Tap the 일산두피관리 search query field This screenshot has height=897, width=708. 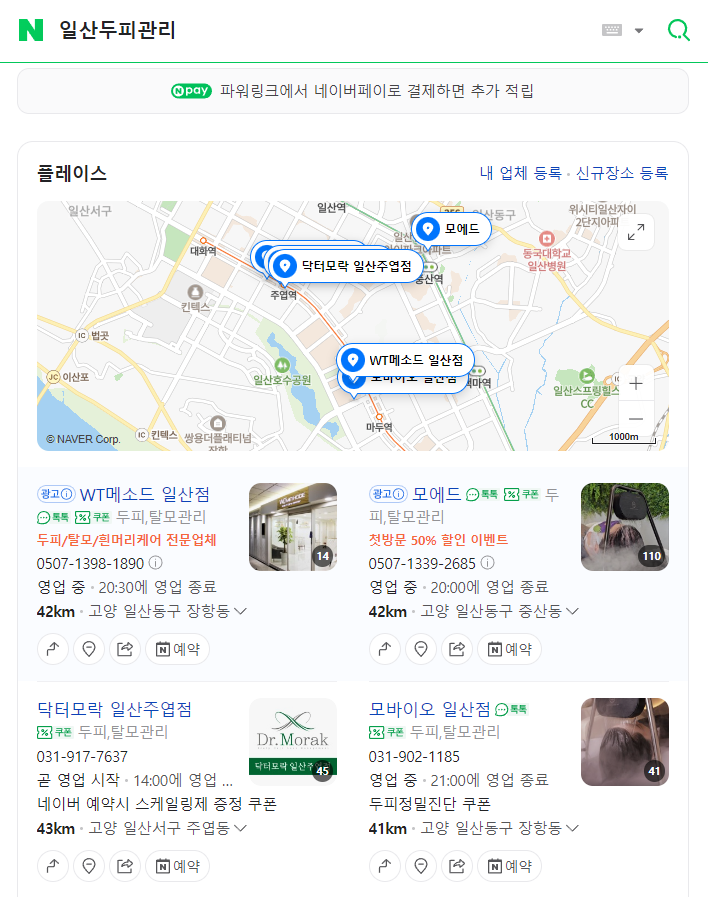click(300, 30)
